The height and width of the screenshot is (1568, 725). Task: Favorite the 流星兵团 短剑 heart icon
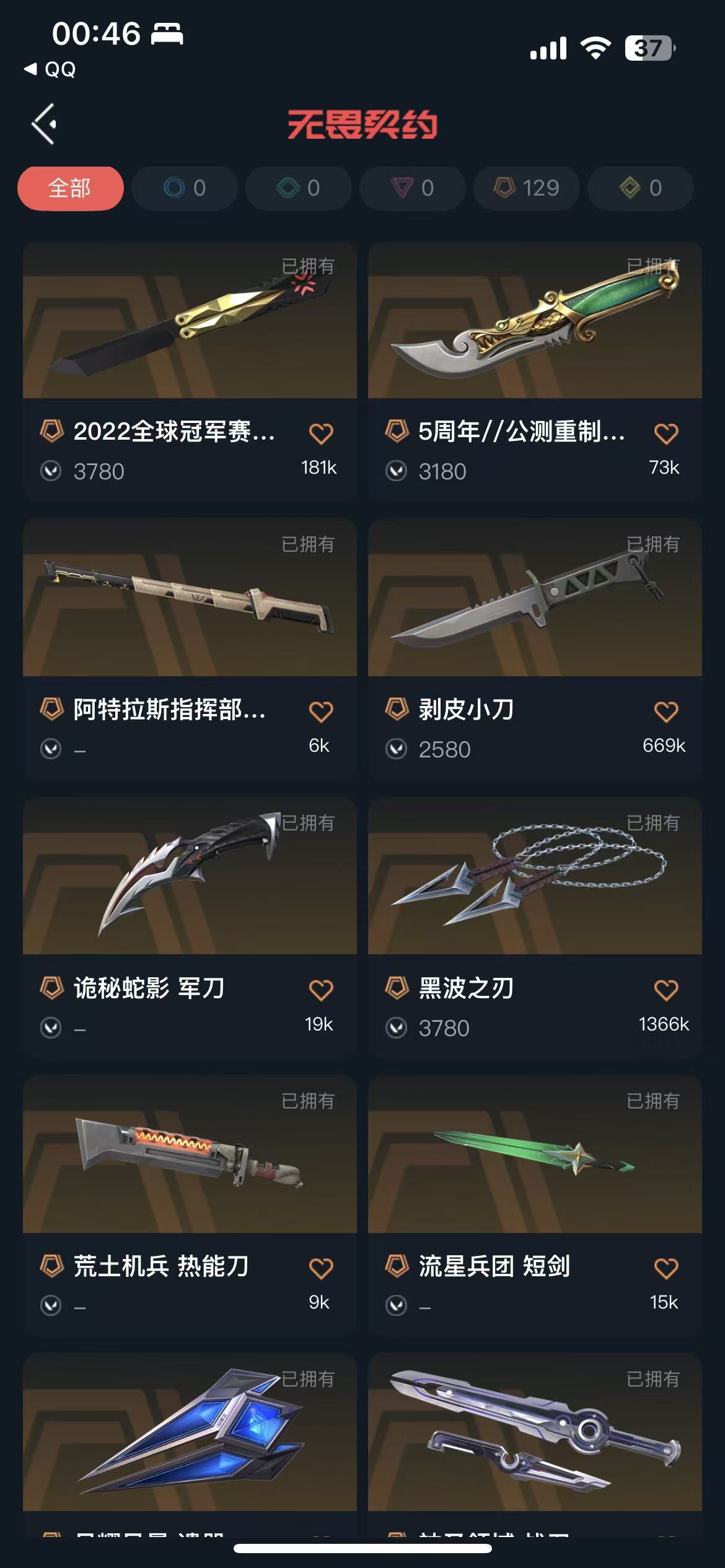click(666, 1268)
